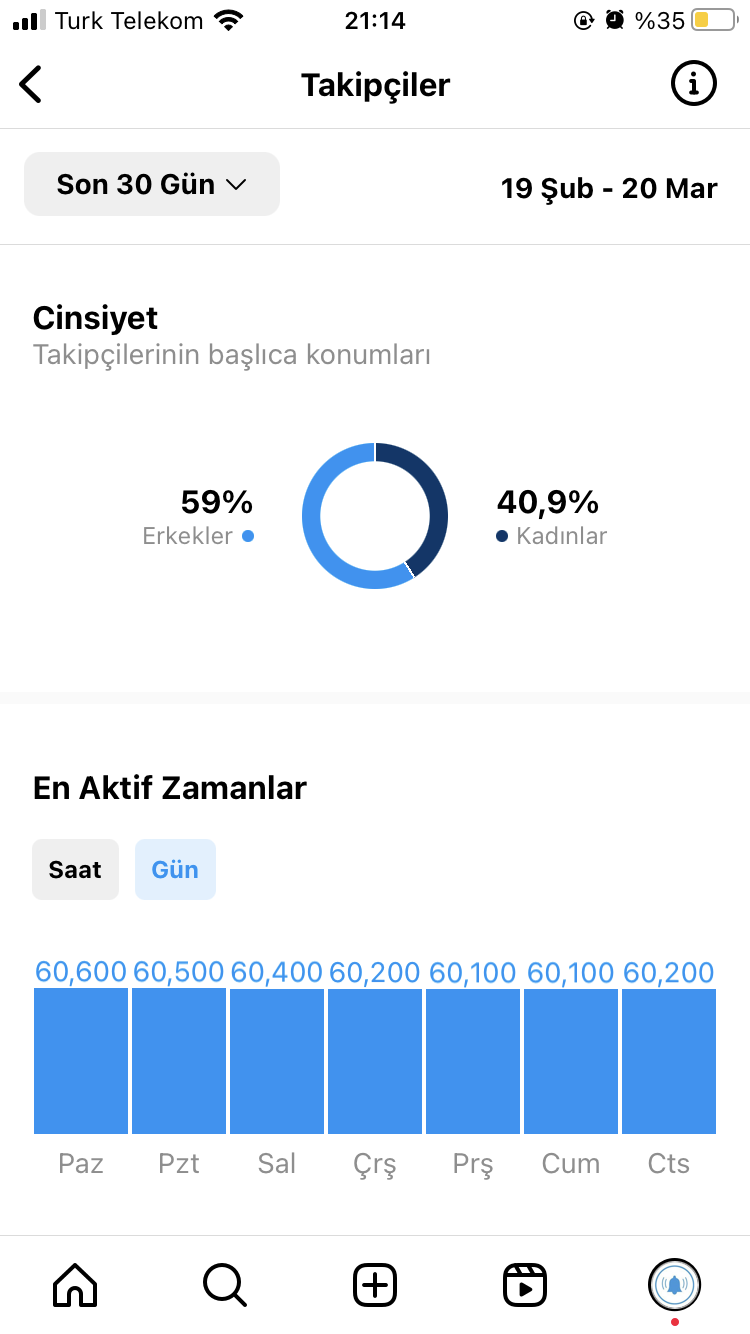Open the info icon

pyautogui.click(x=693, y=84)
